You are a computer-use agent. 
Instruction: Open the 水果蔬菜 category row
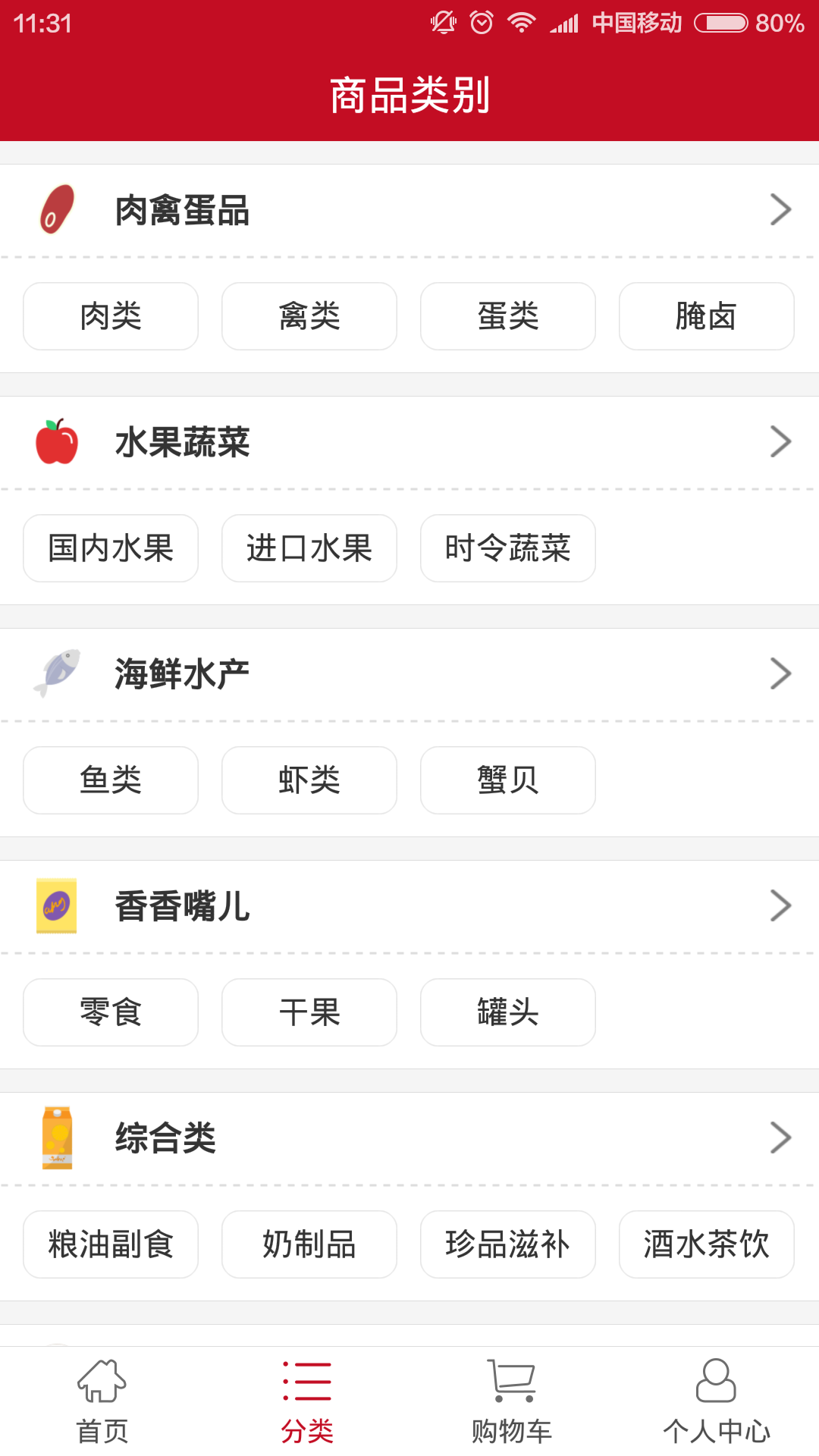click(409, 442)
